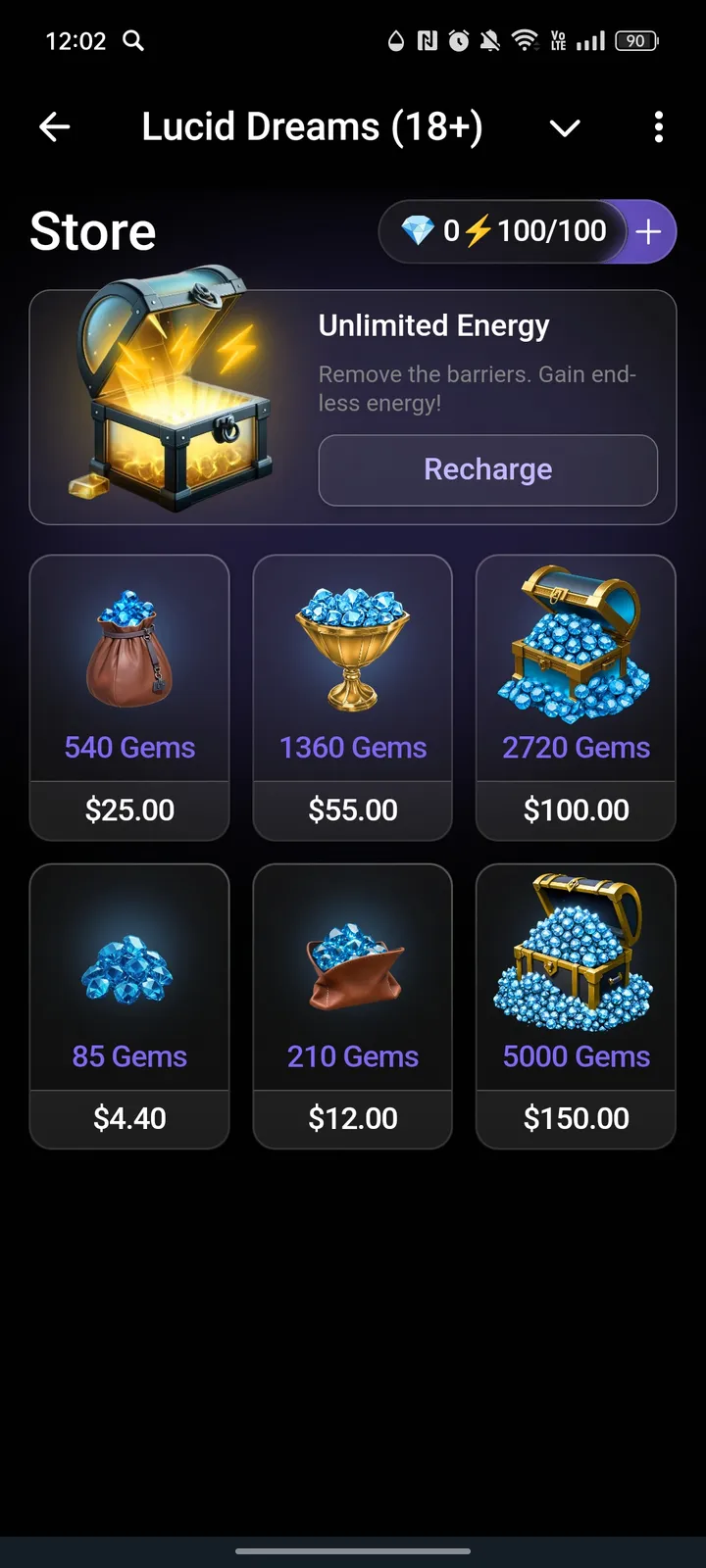Open the three-dot overflow menu
This screenshot has width=706, height=1568.
click(658, 126)
